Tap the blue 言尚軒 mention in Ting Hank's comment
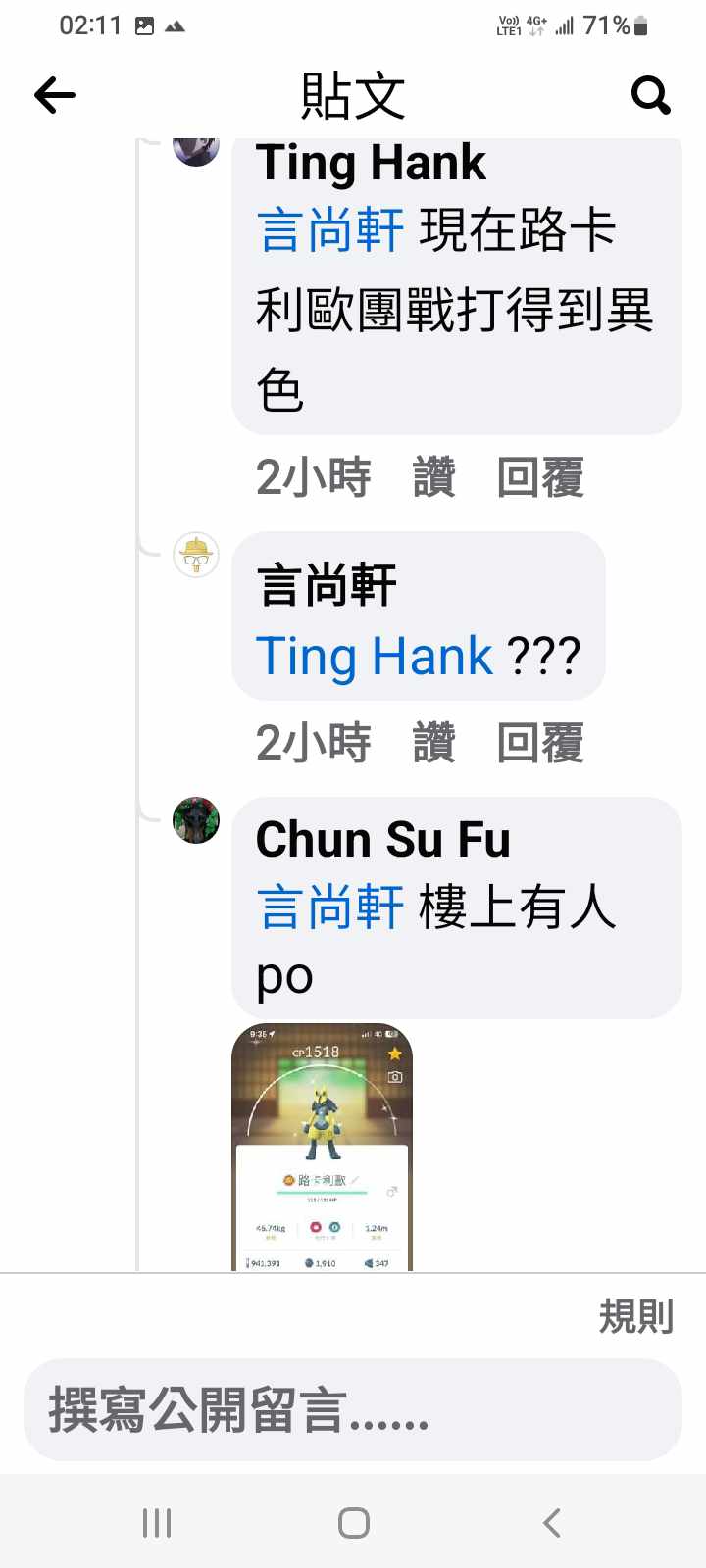This screenshot has height=1568, width=706. (330, 231)
